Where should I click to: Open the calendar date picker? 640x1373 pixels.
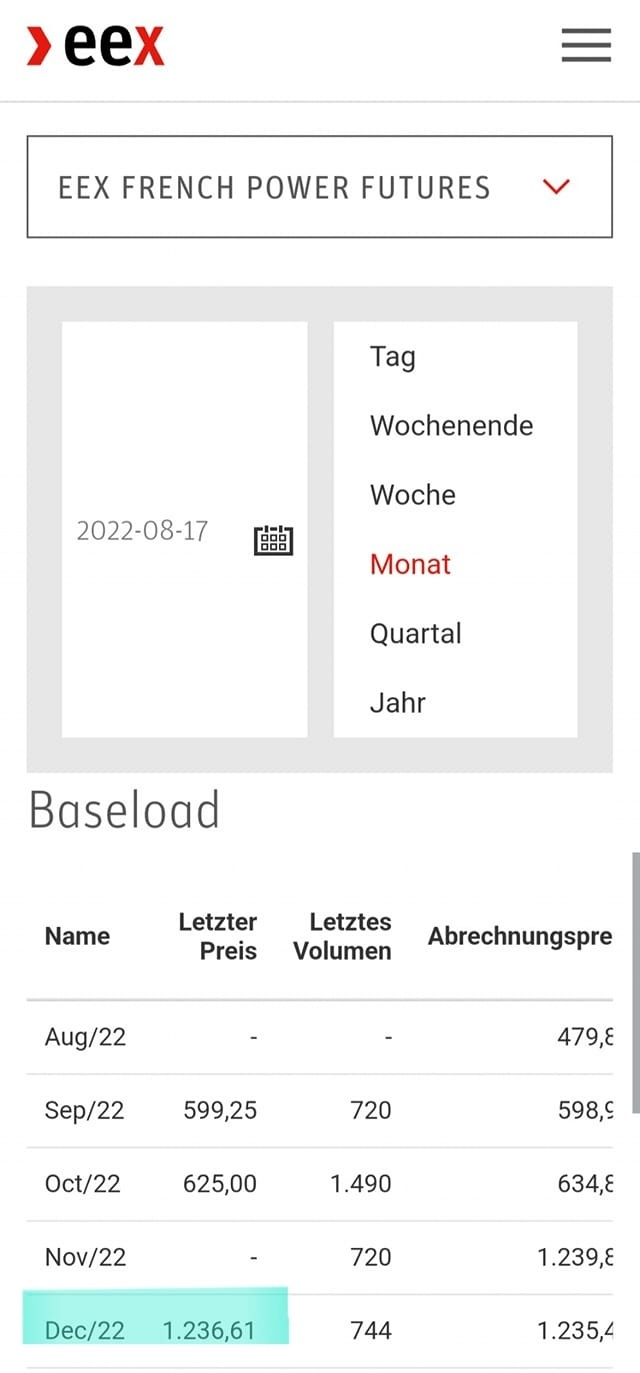pos(273,540)
